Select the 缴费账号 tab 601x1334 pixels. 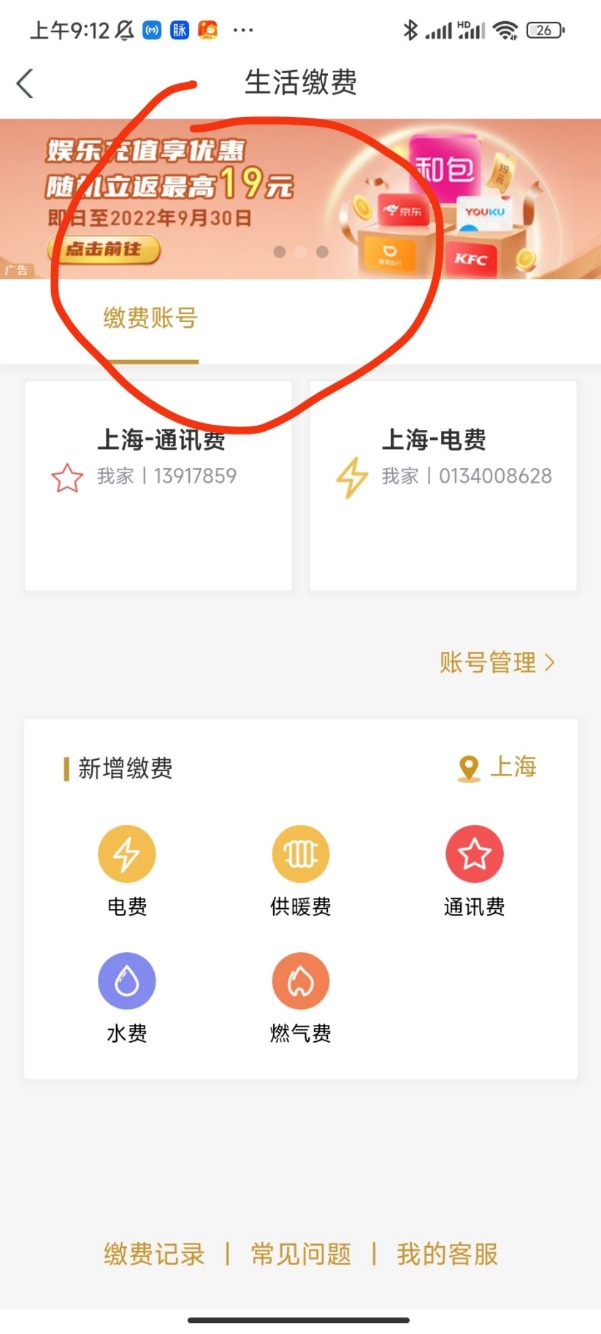coord(150,319)
